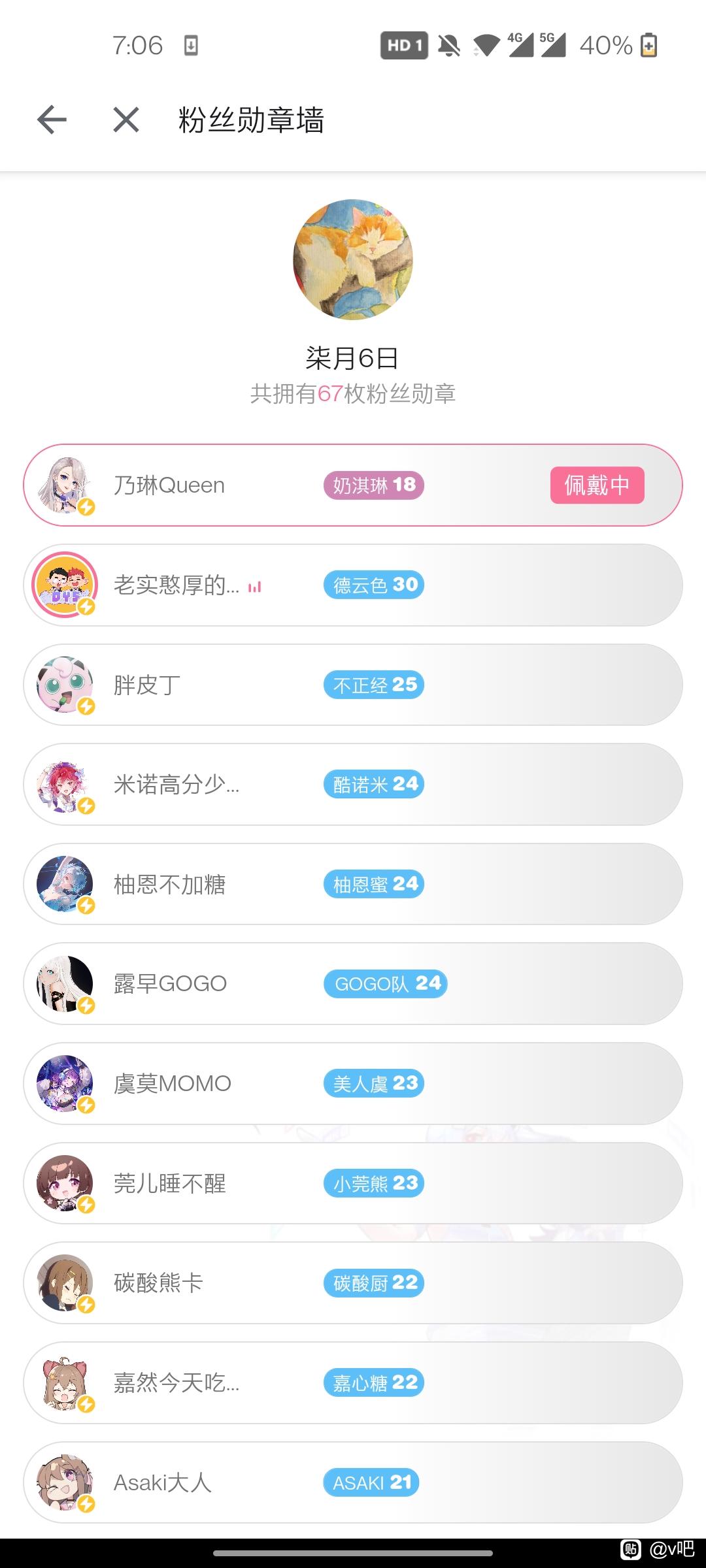
Task: Open the 柒月6日 profile avatar
Action: point(353,259)
